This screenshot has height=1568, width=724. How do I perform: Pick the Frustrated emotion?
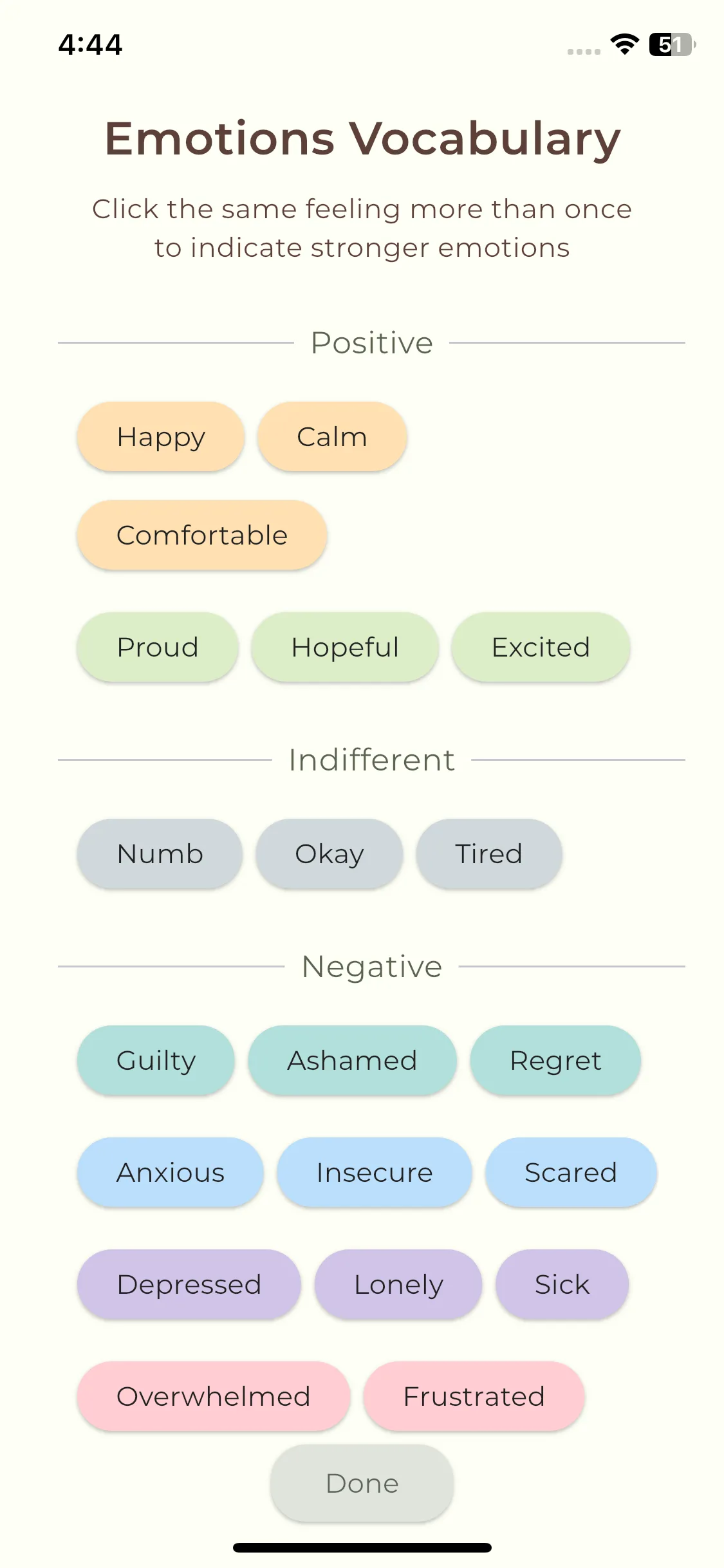(474, 1397)
